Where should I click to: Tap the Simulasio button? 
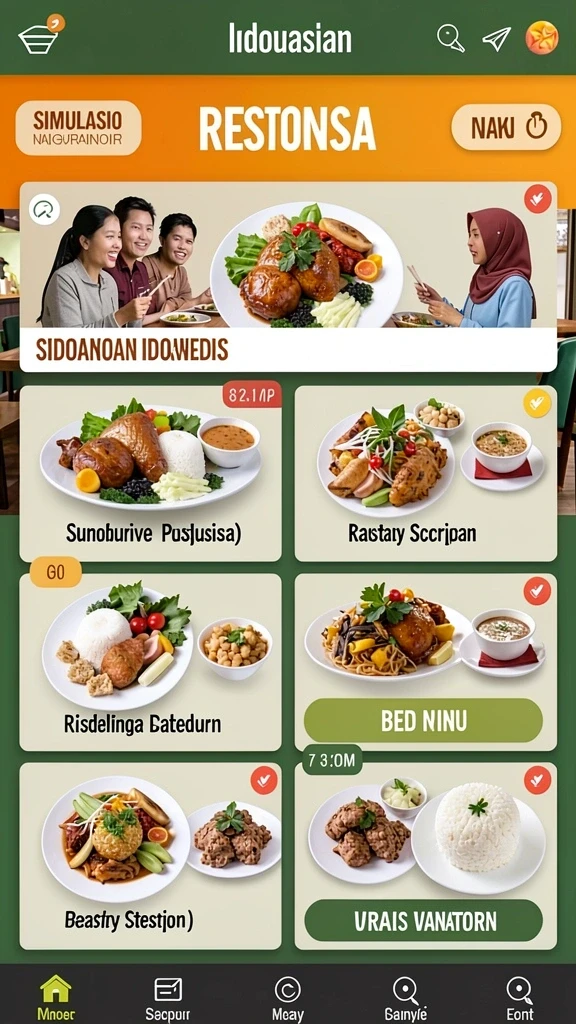click(x=78, y=127)
